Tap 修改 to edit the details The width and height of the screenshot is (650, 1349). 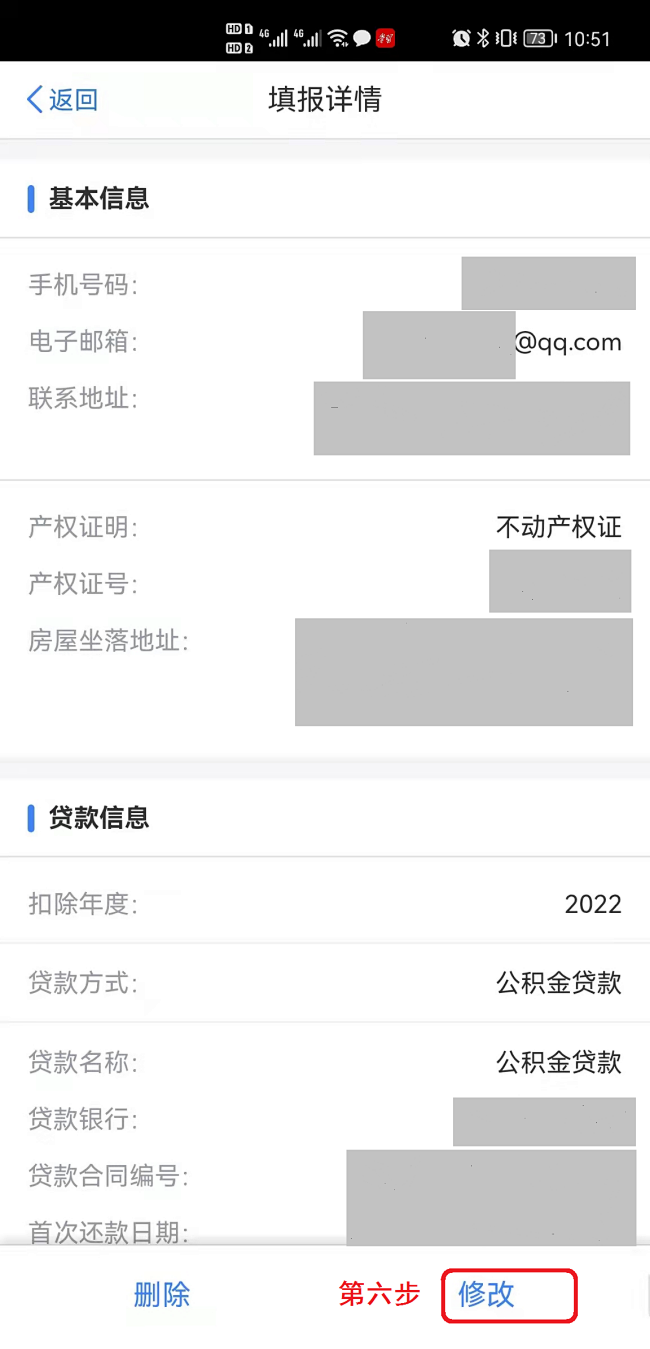coord(486,1294)
